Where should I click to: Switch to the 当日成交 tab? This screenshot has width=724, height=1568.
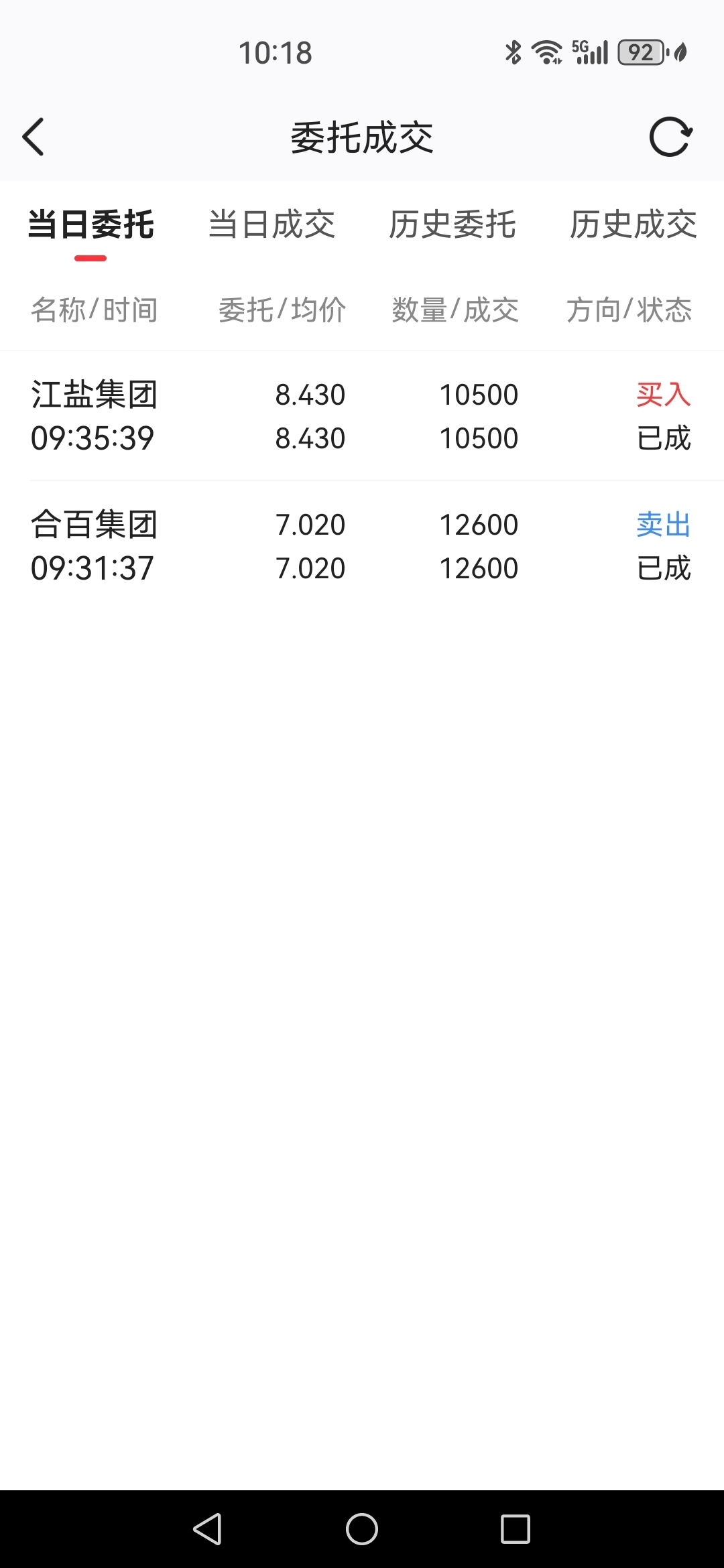click(271, 224)
